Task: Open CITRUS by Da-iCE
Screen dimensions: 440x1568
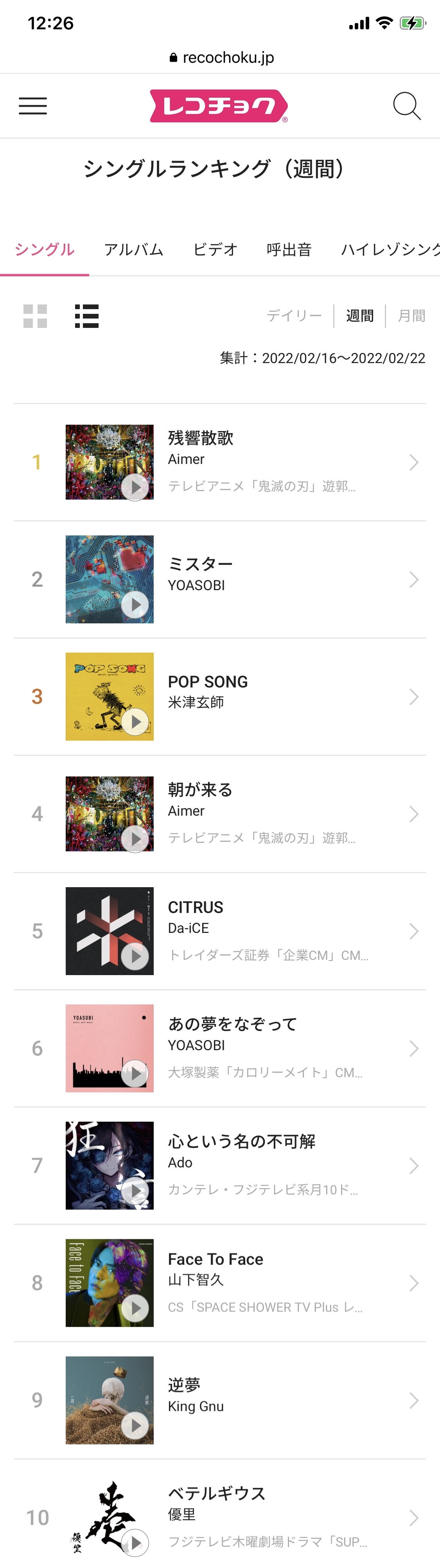Action: 262,931
